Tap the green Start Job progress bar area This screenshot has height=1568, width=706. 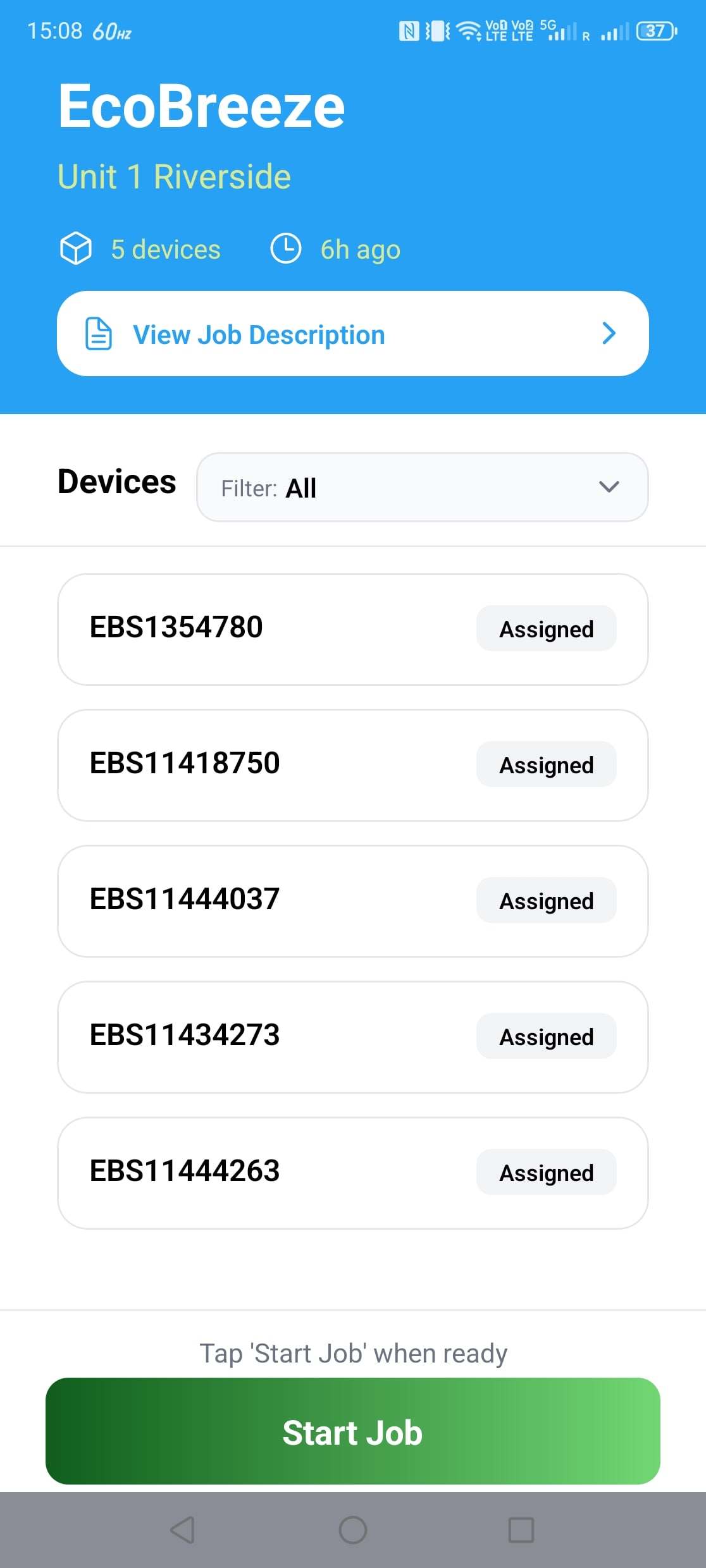pos(353,1433)
